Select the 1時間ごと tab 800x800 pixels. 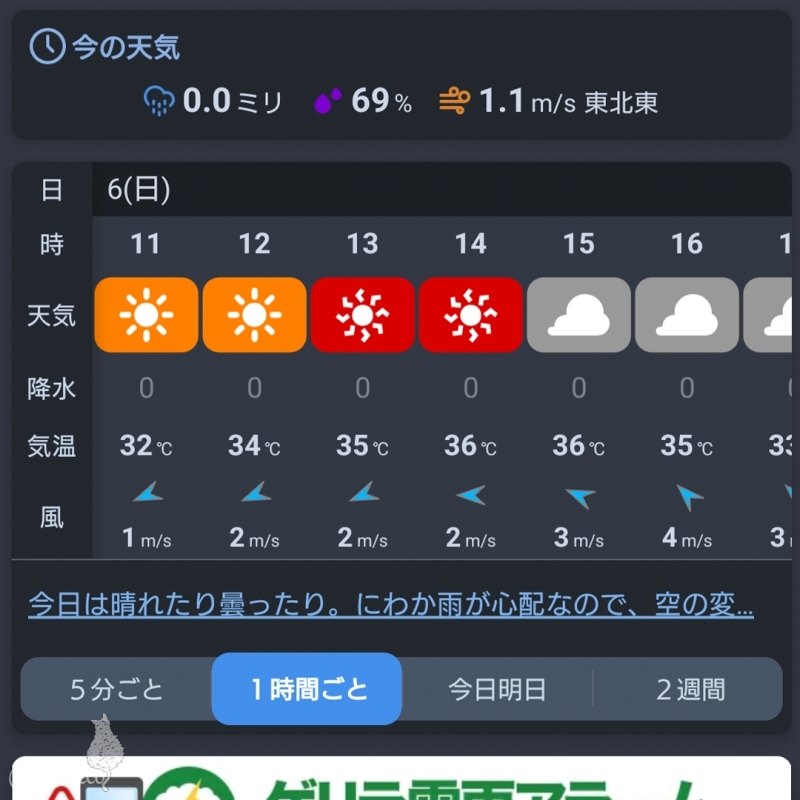307,689
